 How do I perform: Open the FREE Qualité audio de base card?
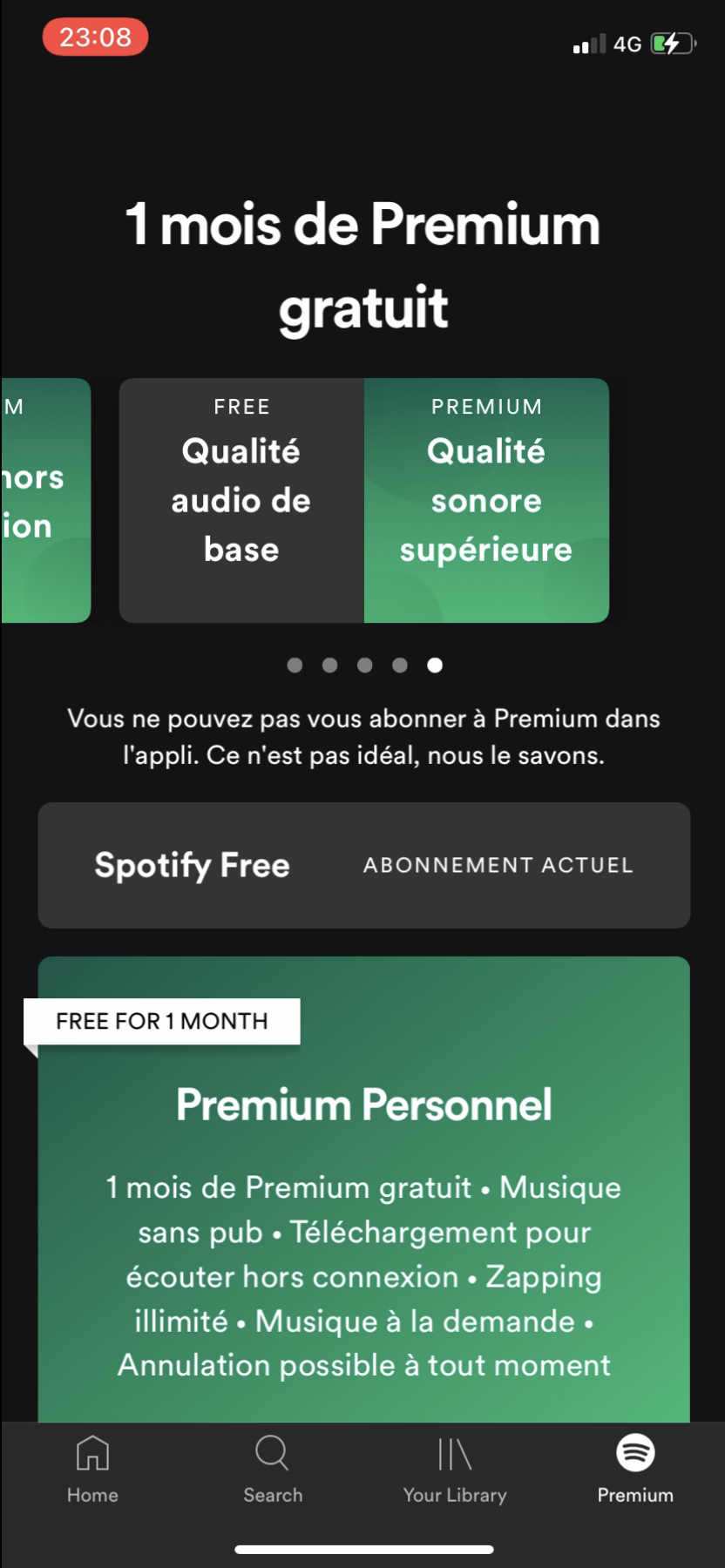[x=241, y=500]
